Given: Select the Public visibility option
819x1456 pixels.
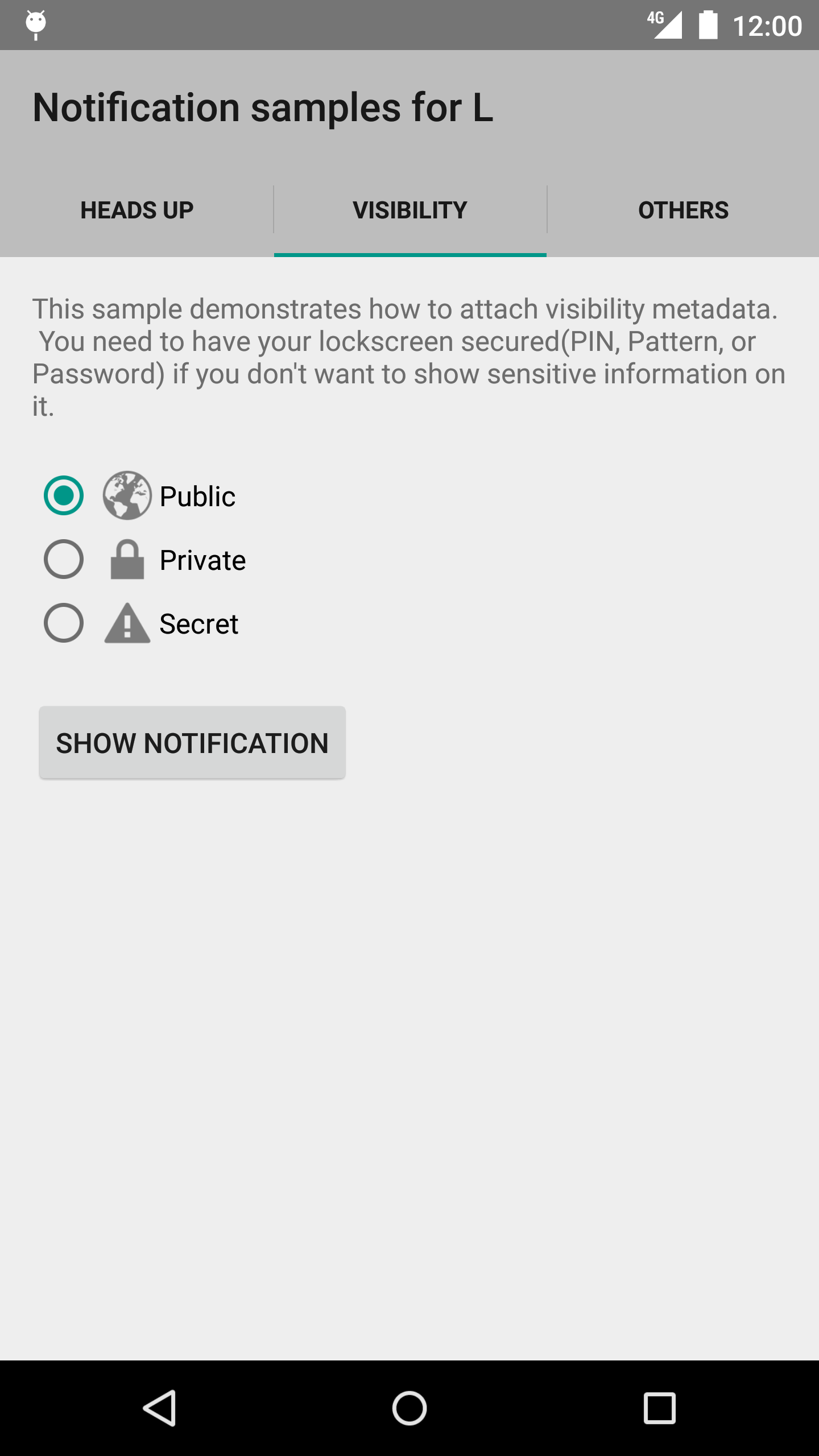Looking at the screenshot, I should click(x=64, y=495).
